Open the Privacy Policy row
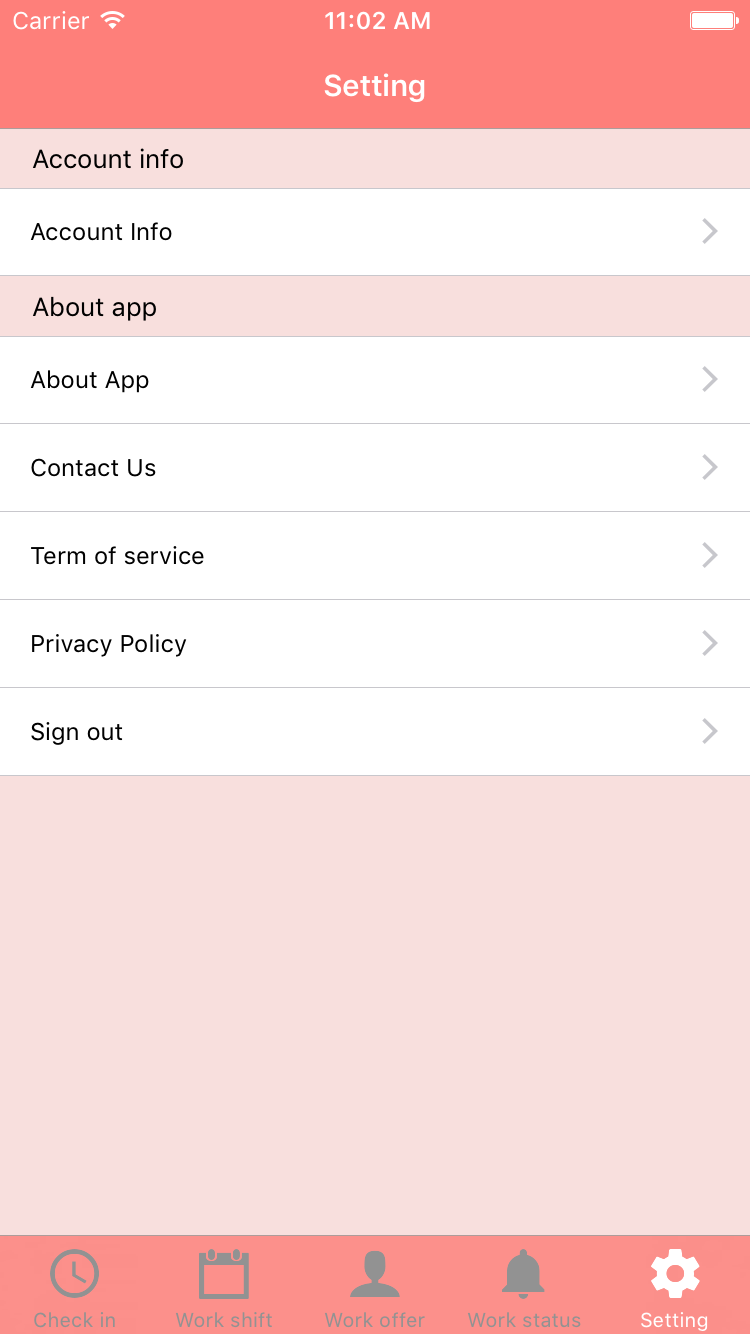The height and width of the screenshot is (1334, 750). click(x=375, y=644)
